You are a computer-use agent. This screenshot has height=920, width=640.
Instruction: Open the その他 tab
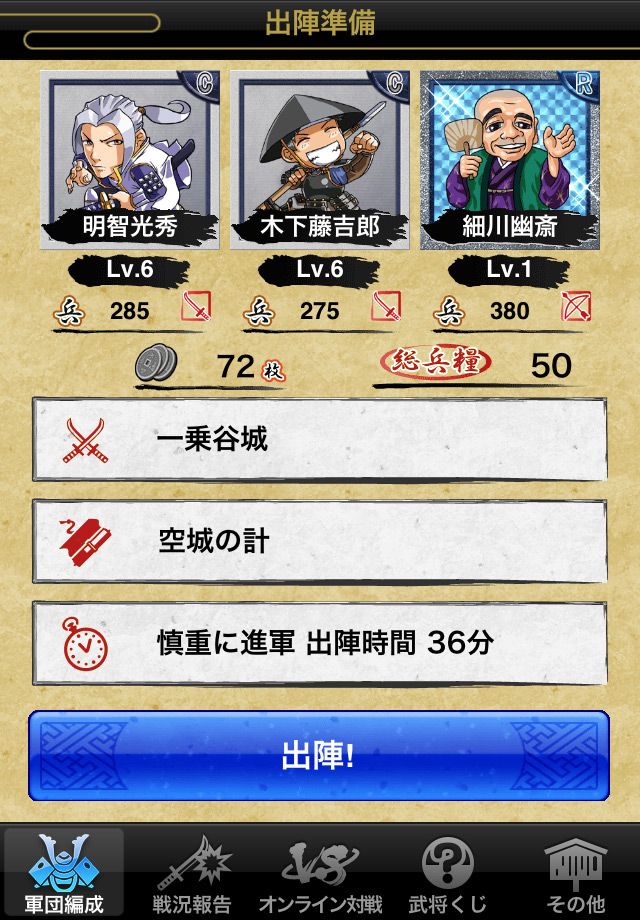coord(577,872)
